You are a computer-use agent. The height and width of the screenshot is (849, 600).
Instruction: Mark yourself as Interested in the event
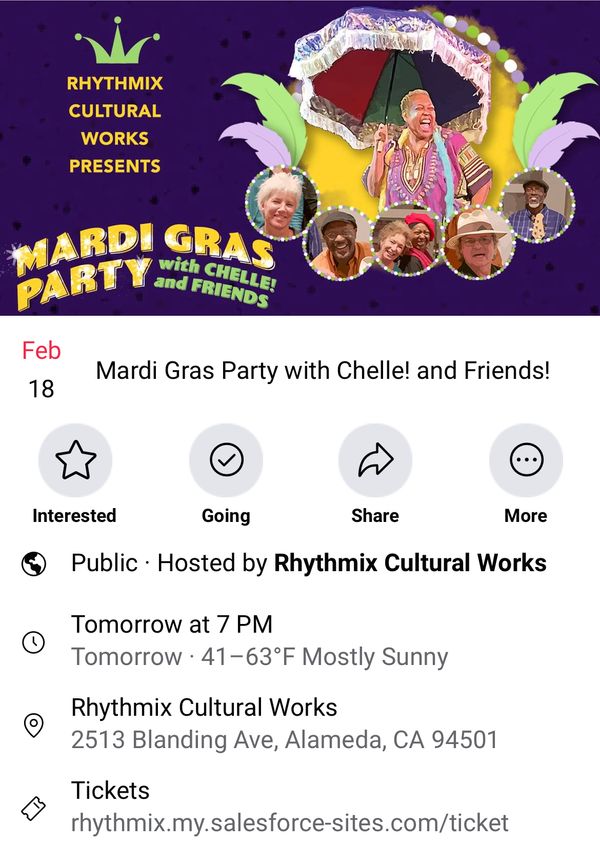coord(75,461)
